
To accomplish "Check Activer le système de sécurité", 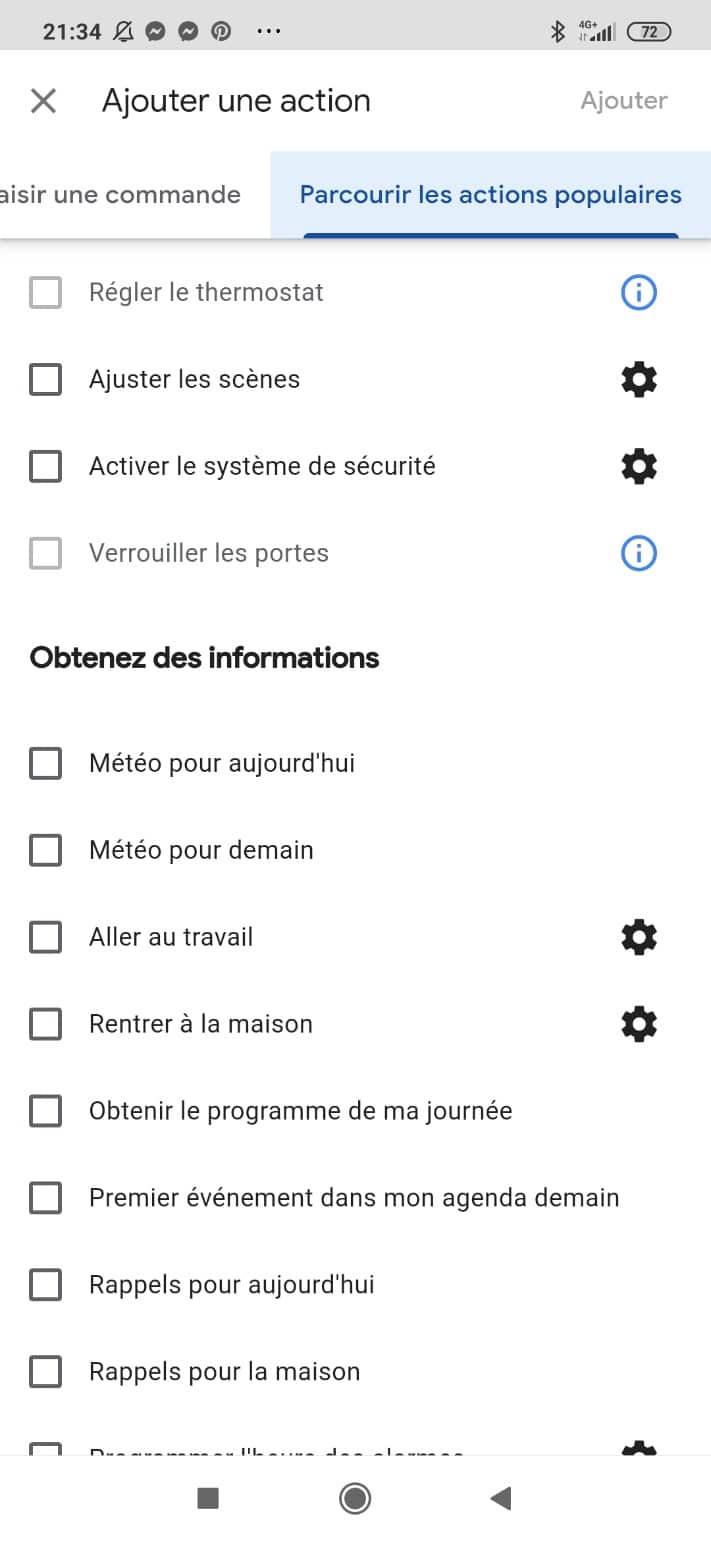I will (x=45, y=466).
